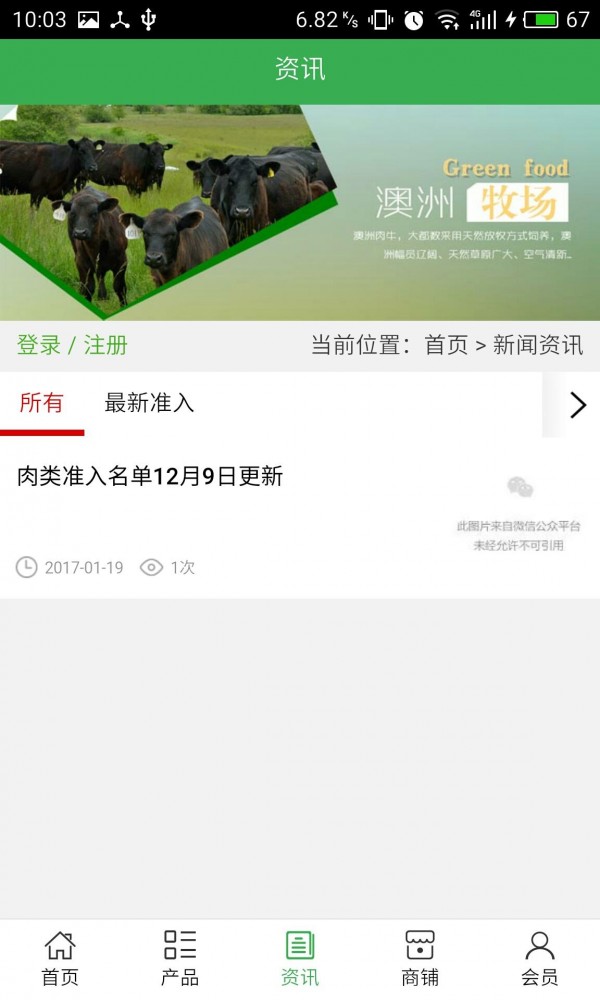Open the 注册 registration link
This screenshot has width=600, height=1000.
[106, 346]
